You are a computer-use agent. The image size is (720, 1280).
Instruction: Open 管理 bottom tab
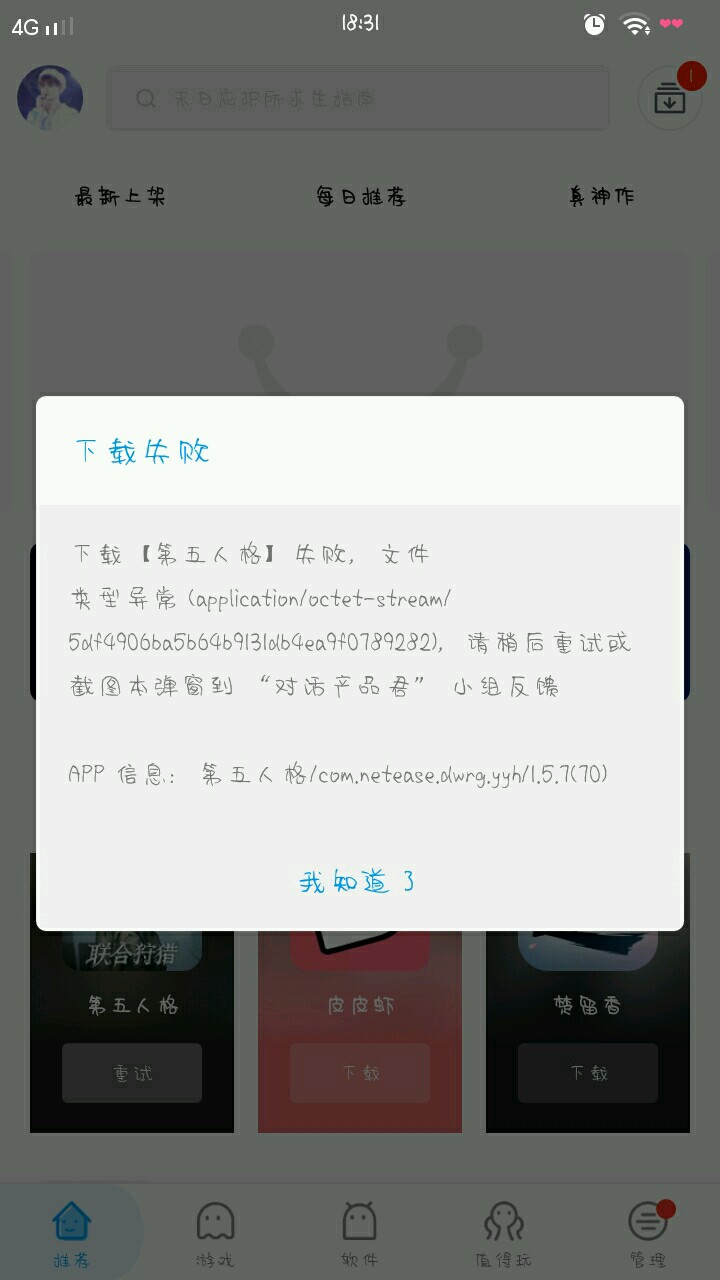pyautogui.click(x=647, y=1233)
